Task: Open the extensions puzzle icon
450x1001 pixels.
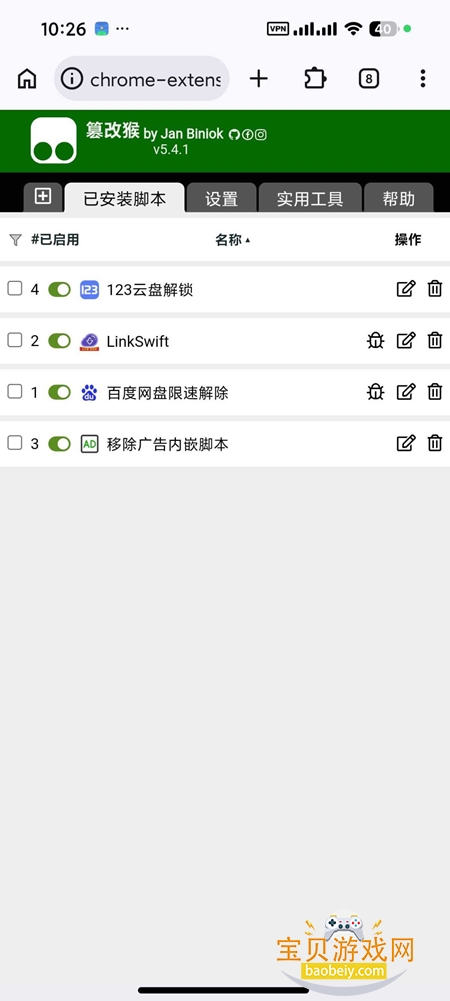Action: pyautogui.click(x=315, y=79)
